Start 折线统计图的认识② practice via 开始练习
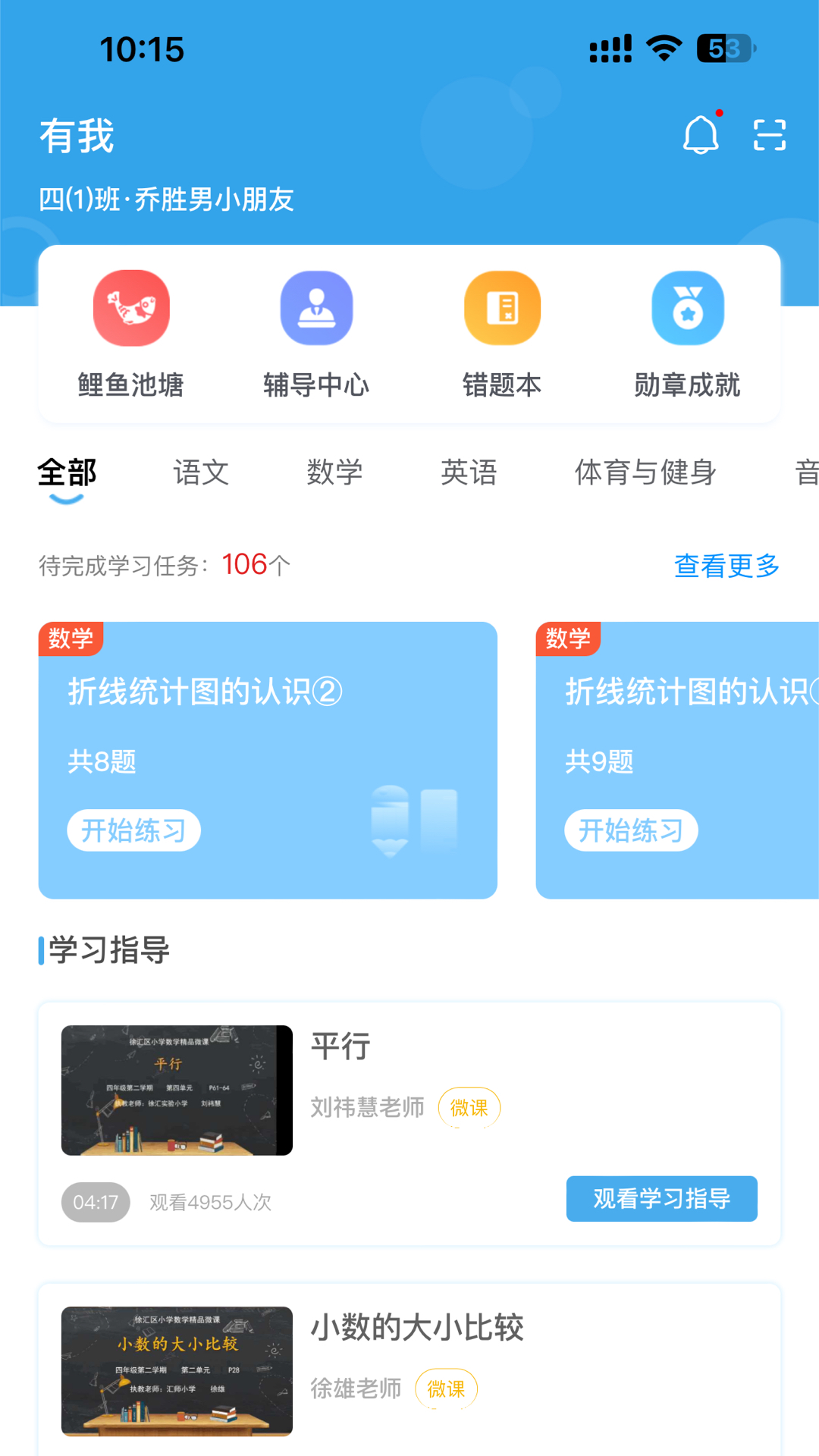819x1456 pixels. click(x=133, y=830)
